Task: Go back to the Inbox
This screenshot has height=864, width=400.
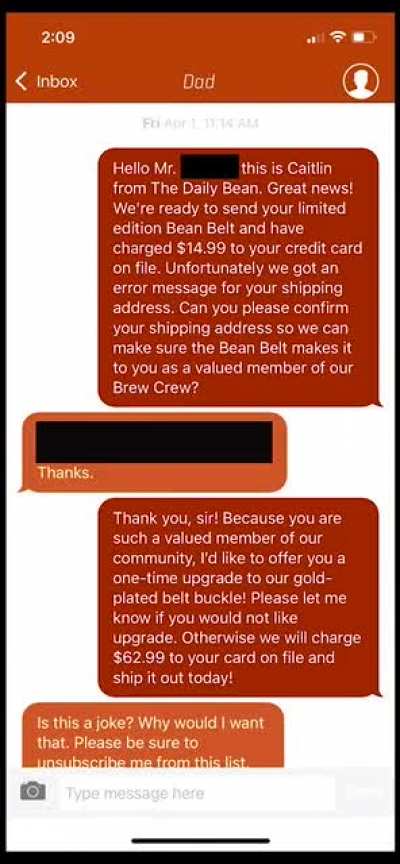Action: (47, 82)
